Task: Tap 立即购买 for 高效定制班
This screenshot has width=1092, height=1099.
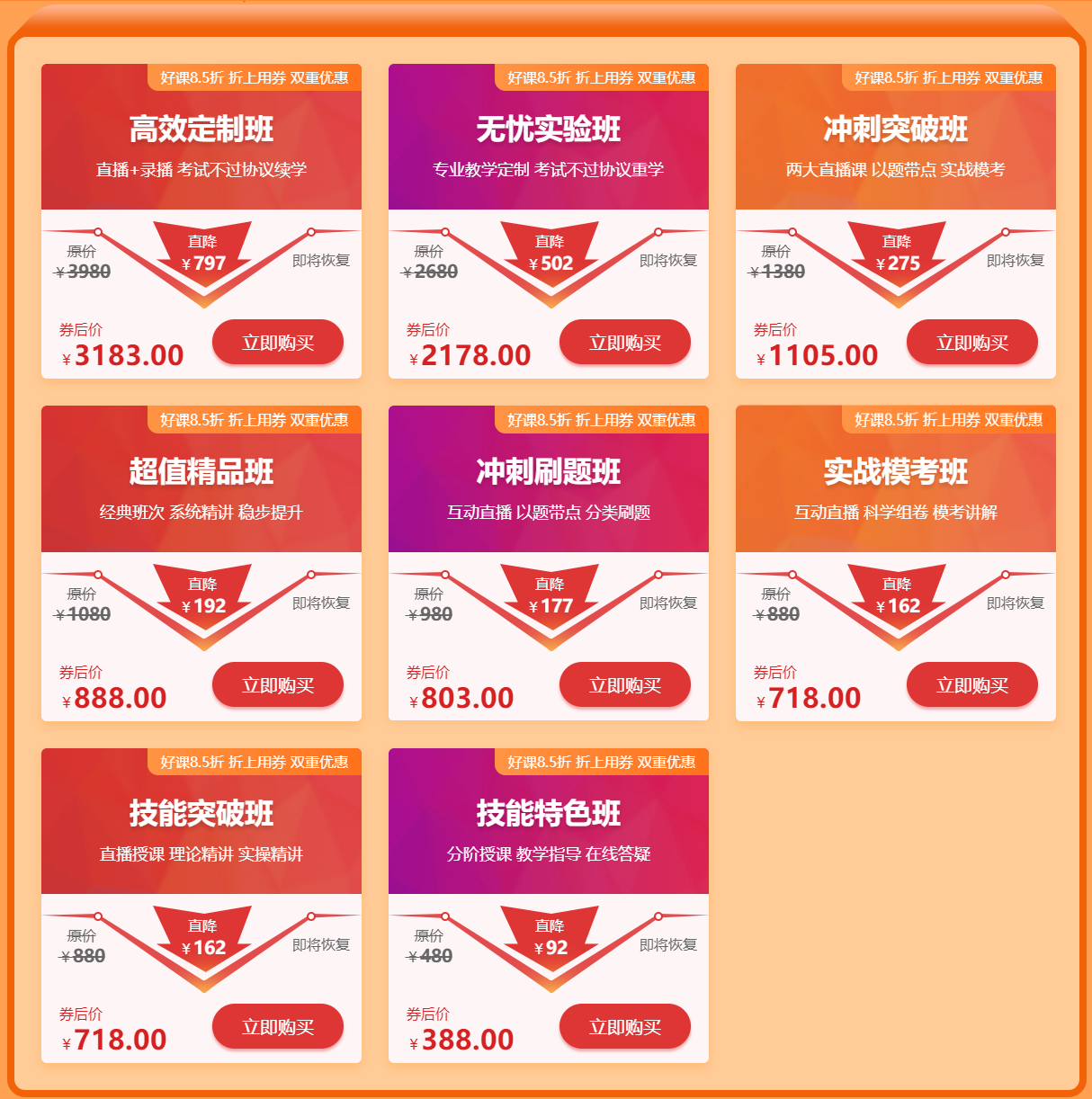Action: (x=278, y=343)
